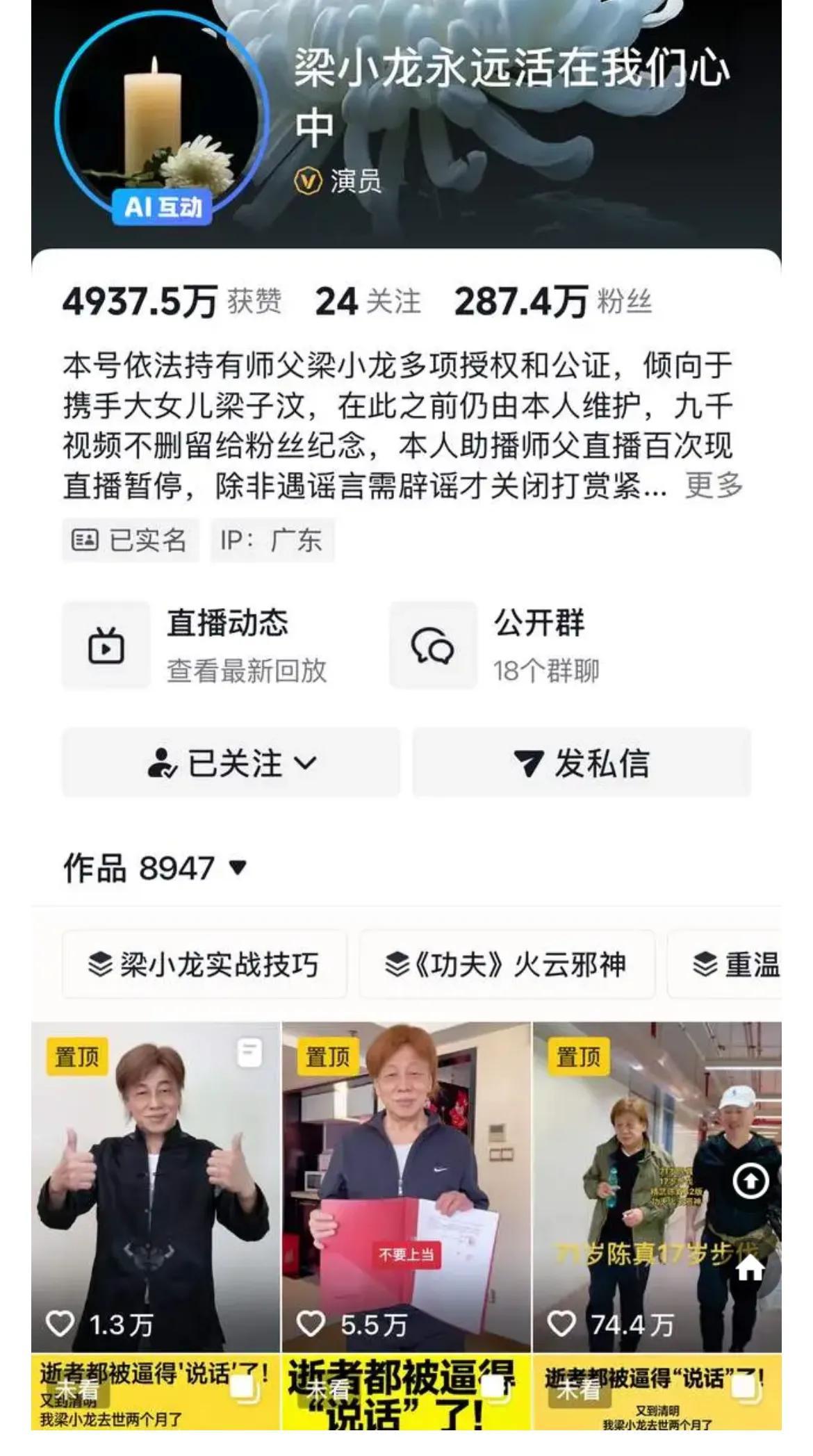Send a private message via 发私信

582,762
